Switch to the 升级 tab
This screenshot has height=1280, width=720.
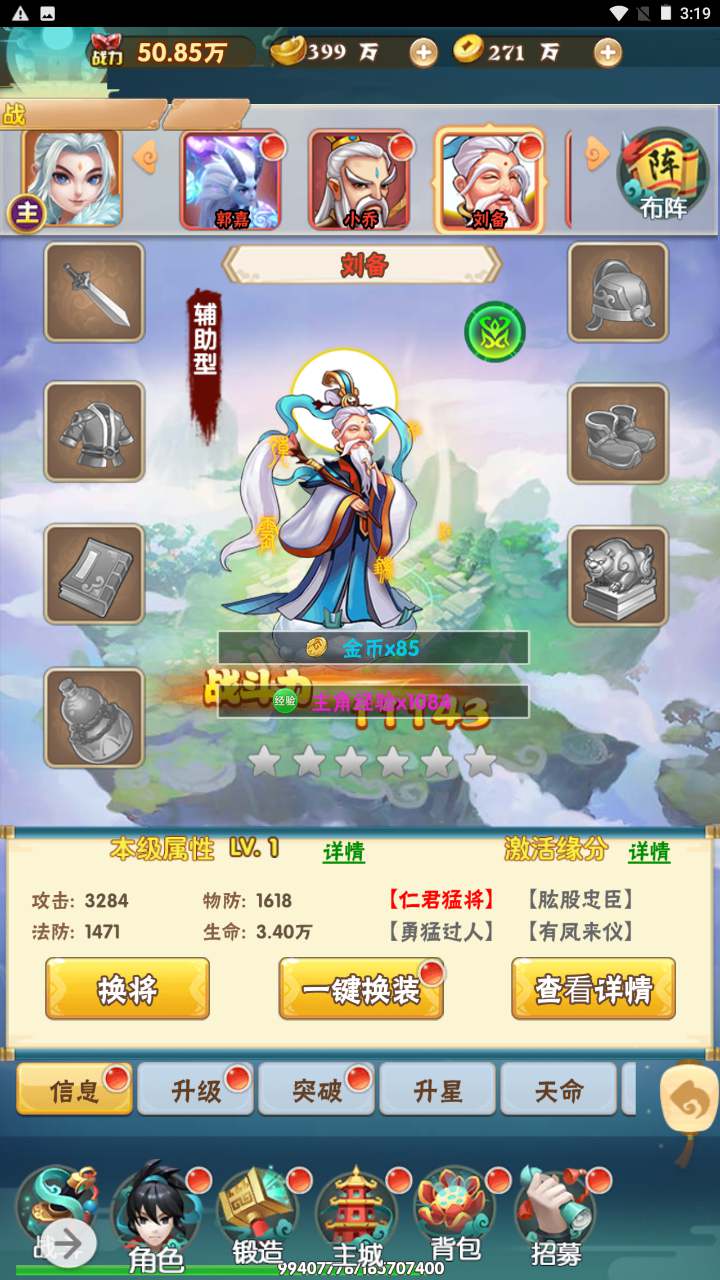[196, 1090]
